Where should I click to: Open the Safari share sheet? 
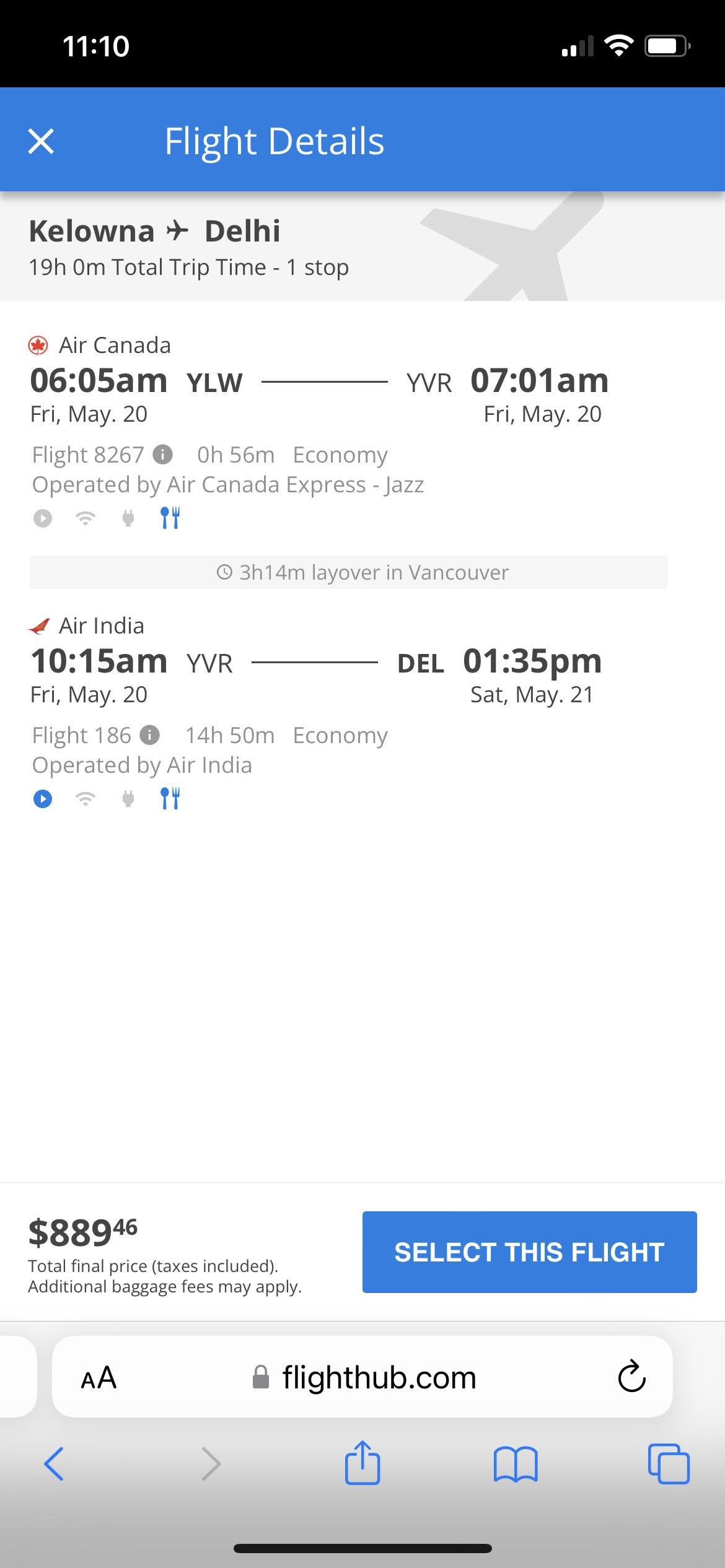(362, 1463)
